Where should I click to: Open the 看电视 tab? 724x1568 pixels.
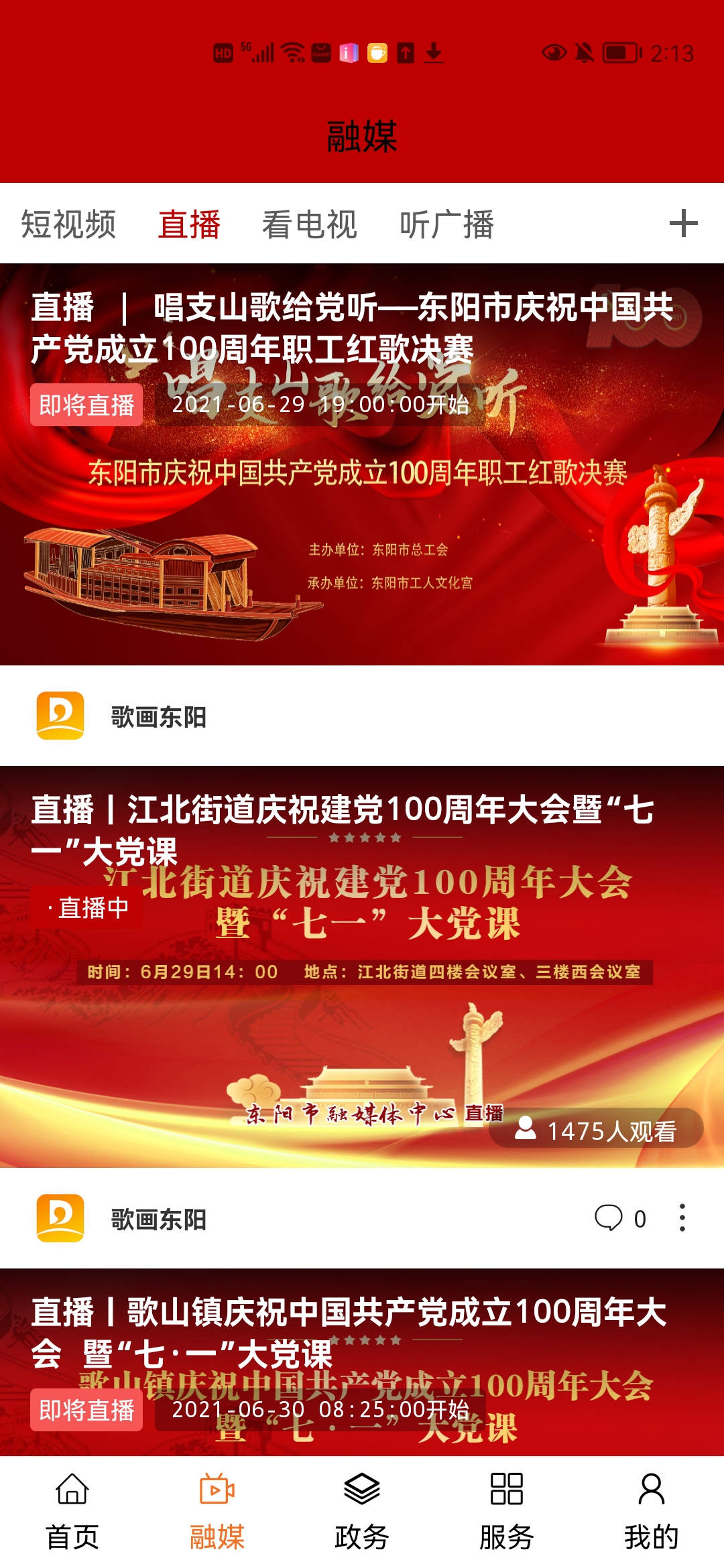309,224
